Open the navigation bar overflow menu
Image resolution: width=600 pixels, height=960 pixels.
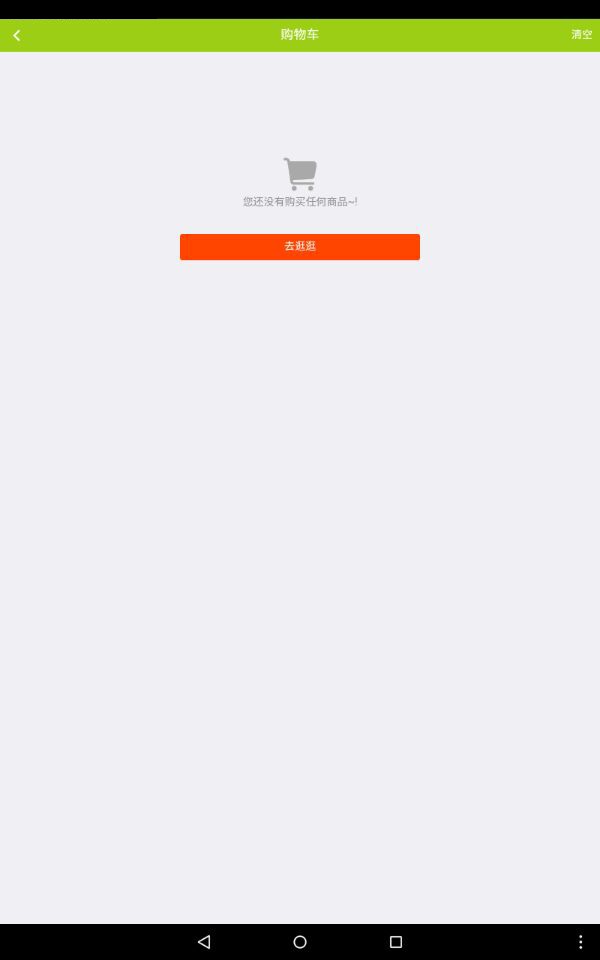point(580,942)
